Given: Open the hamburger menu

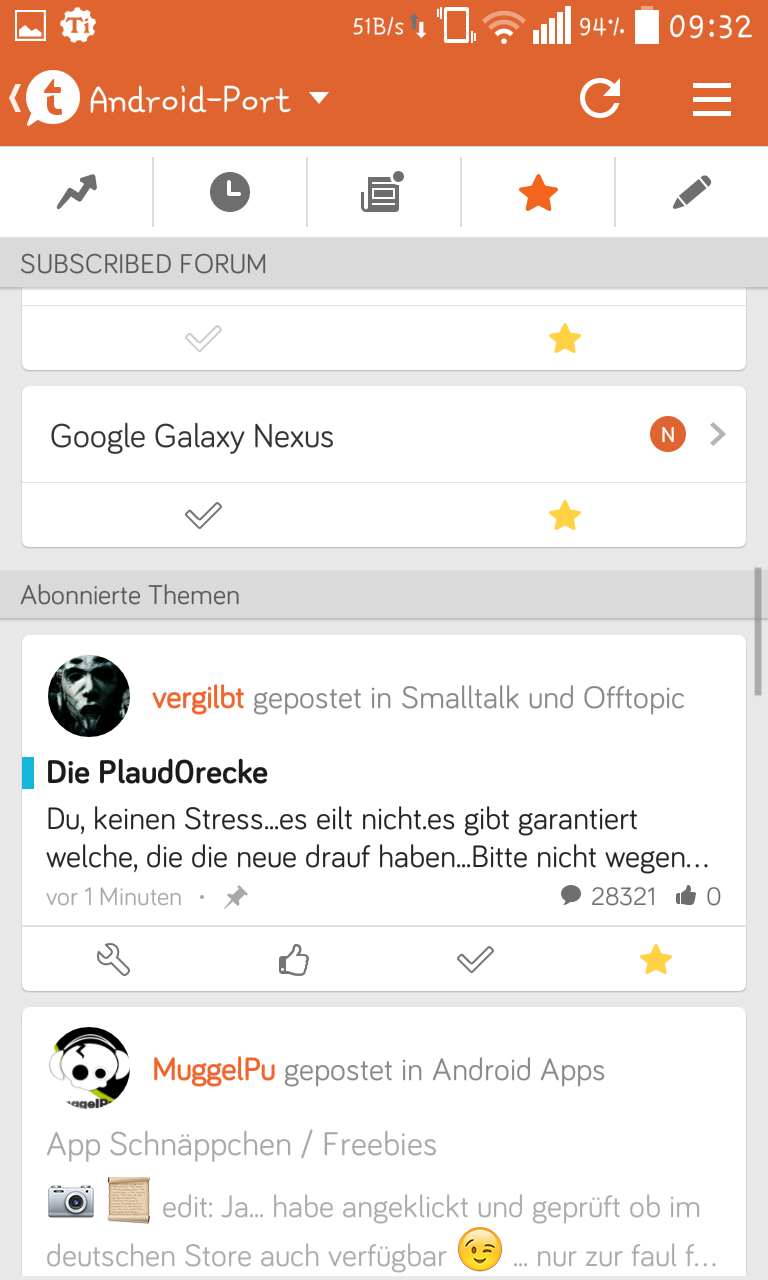Looking at the screenshot, I should click(x=712, y=99).
